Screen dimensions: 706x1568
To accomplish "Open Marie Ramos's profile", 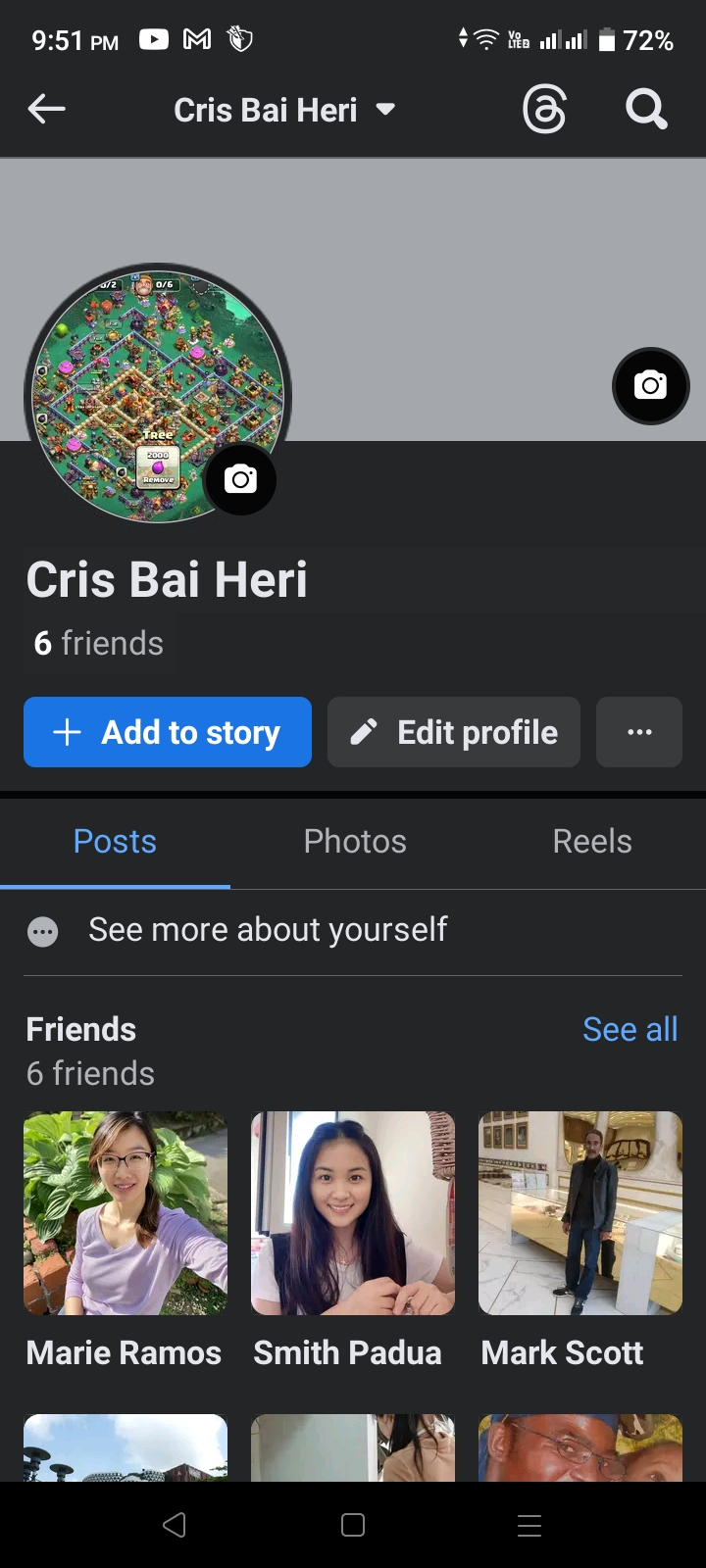I will coord(126,1241).
